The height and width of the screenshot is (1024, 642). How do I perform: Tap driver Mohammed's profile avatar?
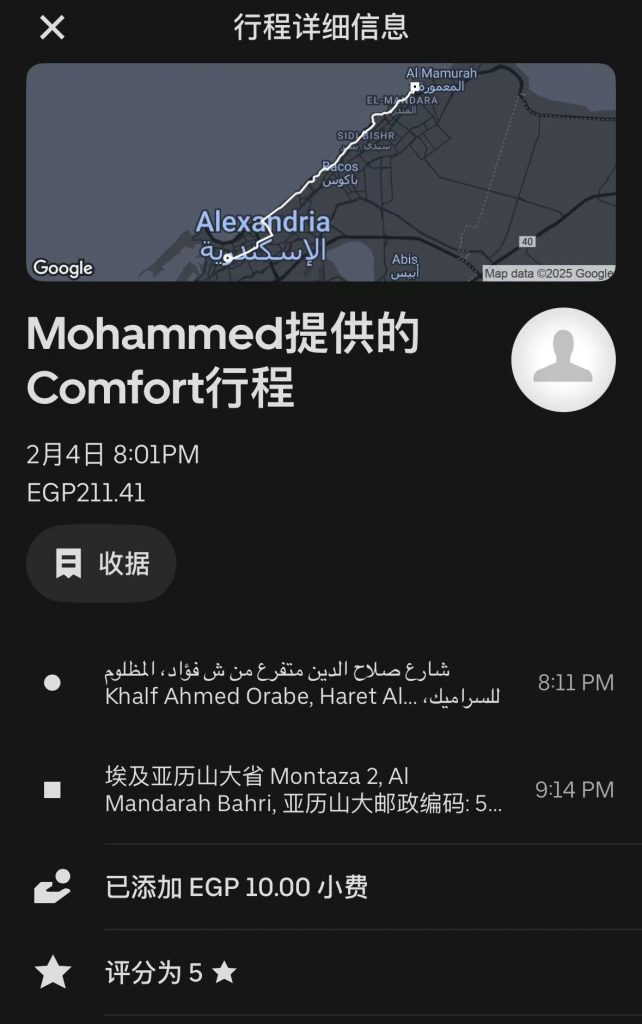563,360
